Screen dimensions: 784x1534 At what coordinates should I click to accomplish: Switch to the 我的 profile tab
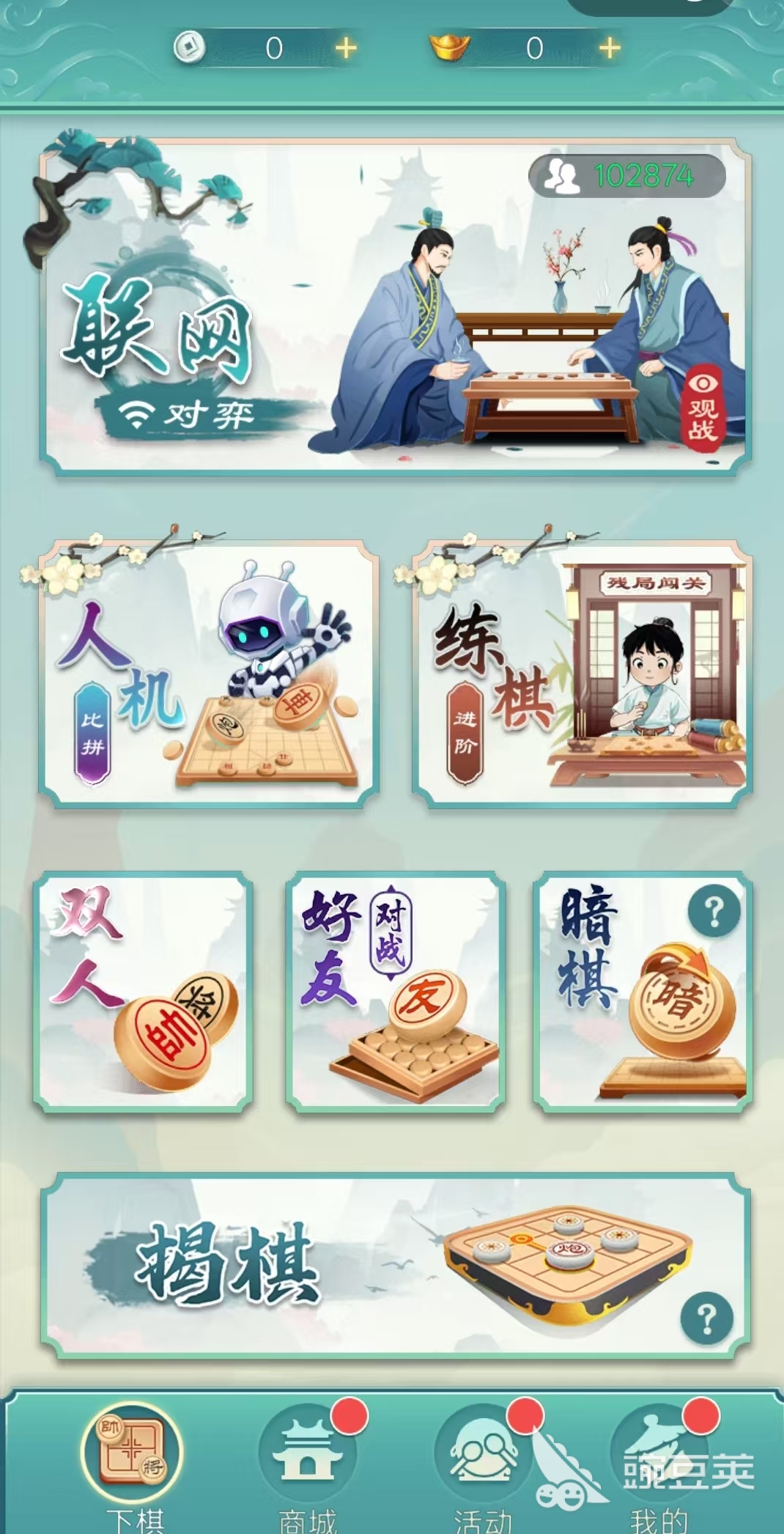(x=659, y=1462)
